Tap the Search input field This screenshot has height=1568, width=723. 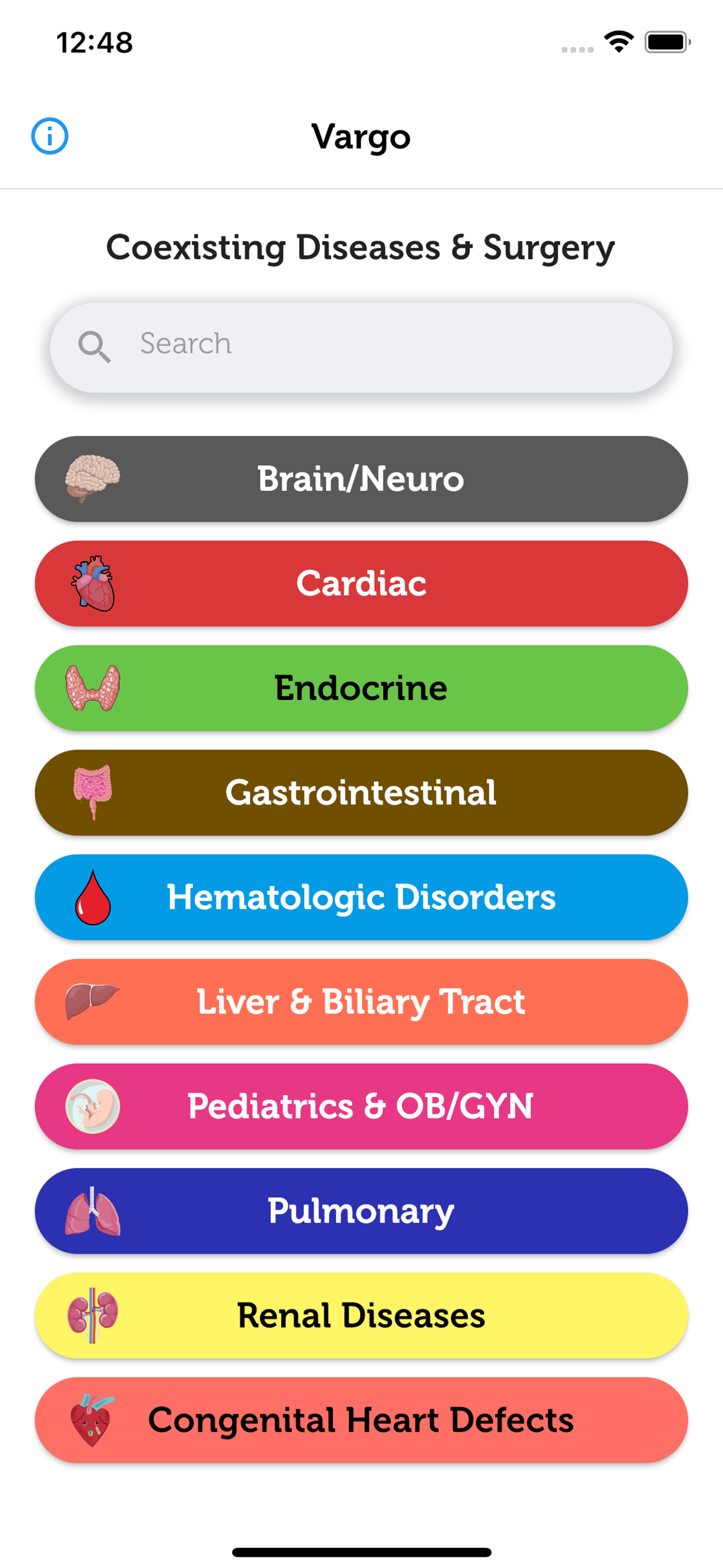(x=361, y=344)
